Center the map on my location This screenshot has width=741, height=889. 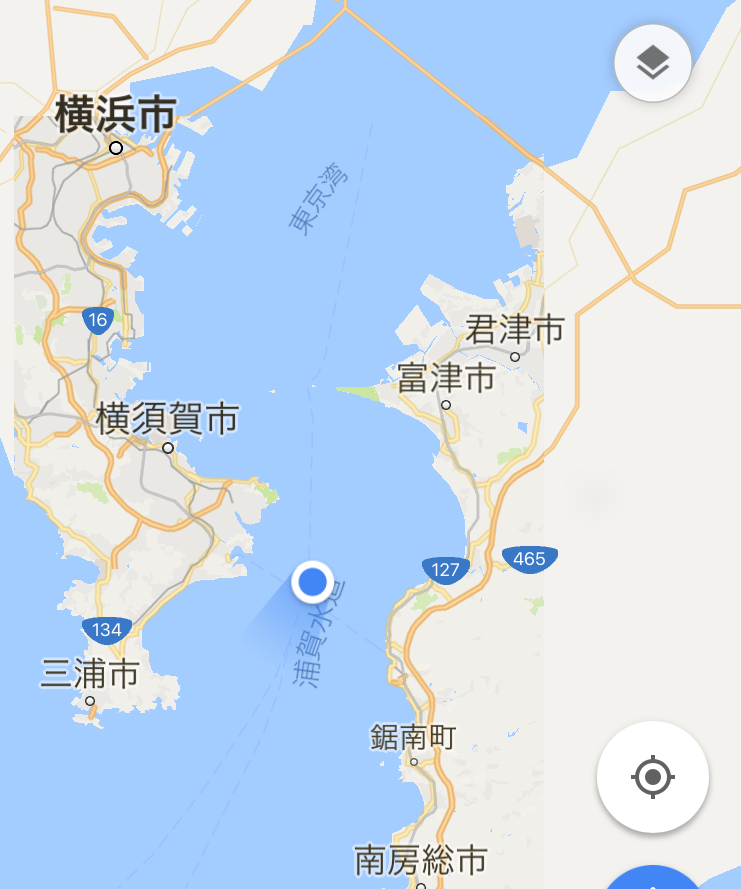click(652, 776)
